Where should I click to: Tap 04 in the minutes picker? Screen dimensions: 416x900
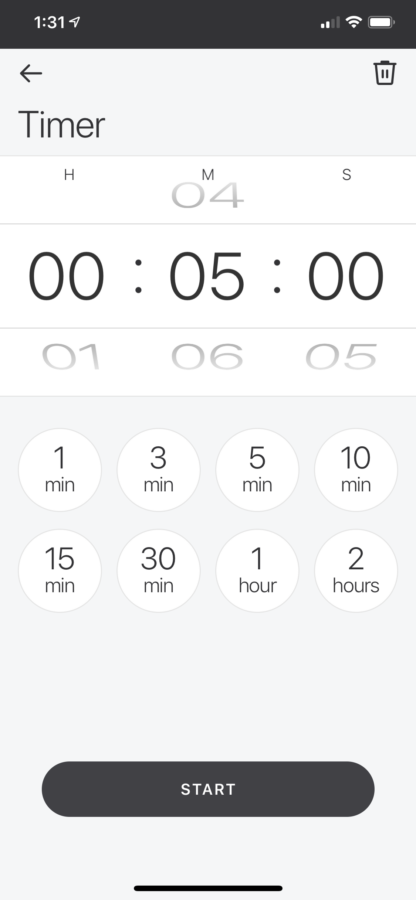point(207,195)
